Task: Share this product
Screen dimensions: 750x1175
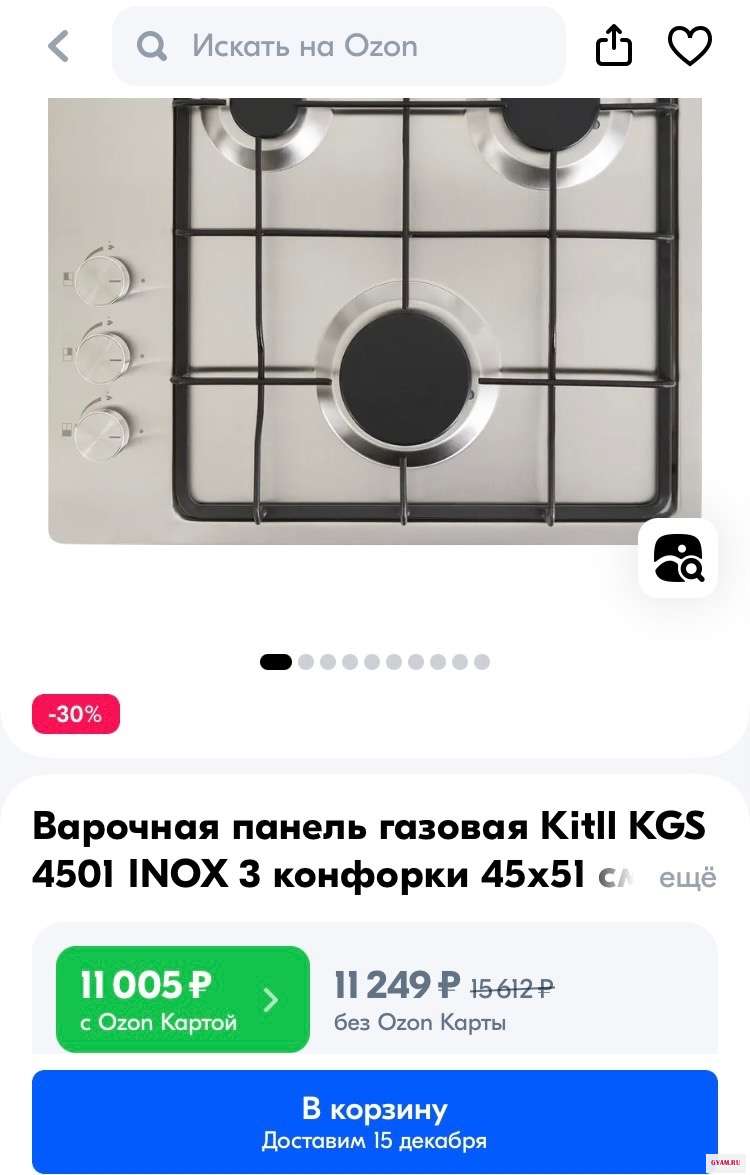Action: coord(614,46)
